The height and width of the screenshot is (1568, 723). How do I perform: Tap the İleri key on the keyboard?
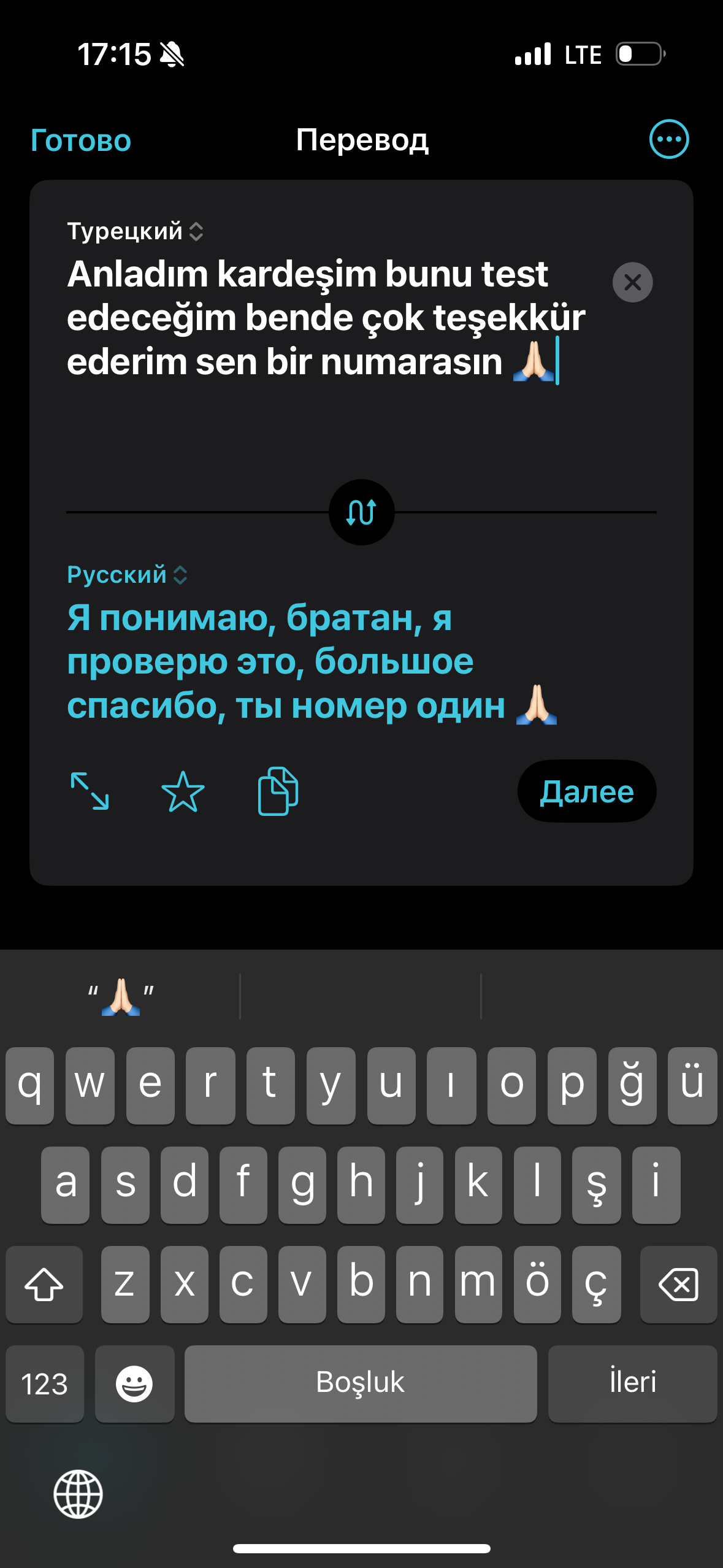(632, 1384)
